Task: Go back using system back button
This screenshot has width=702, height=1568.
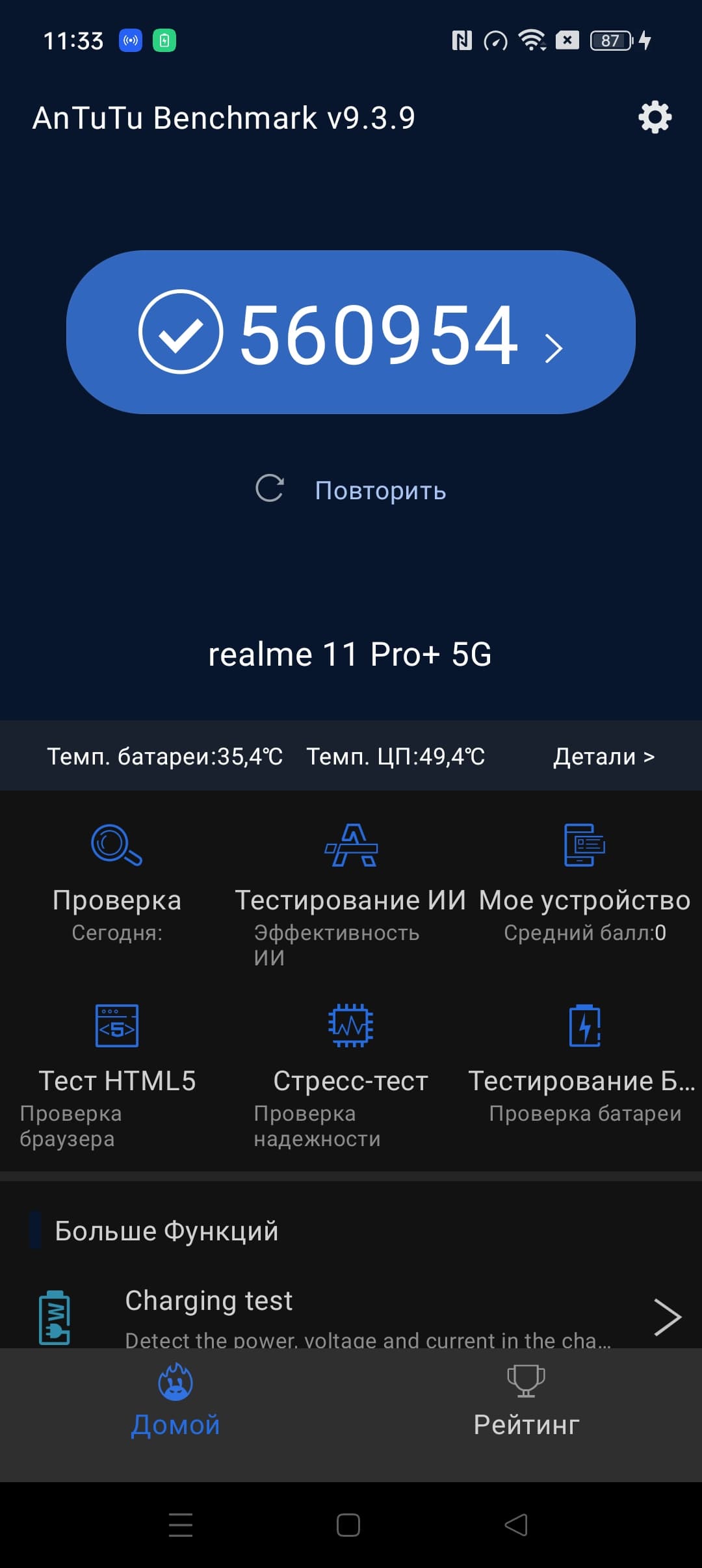Action: [517, 1525]
